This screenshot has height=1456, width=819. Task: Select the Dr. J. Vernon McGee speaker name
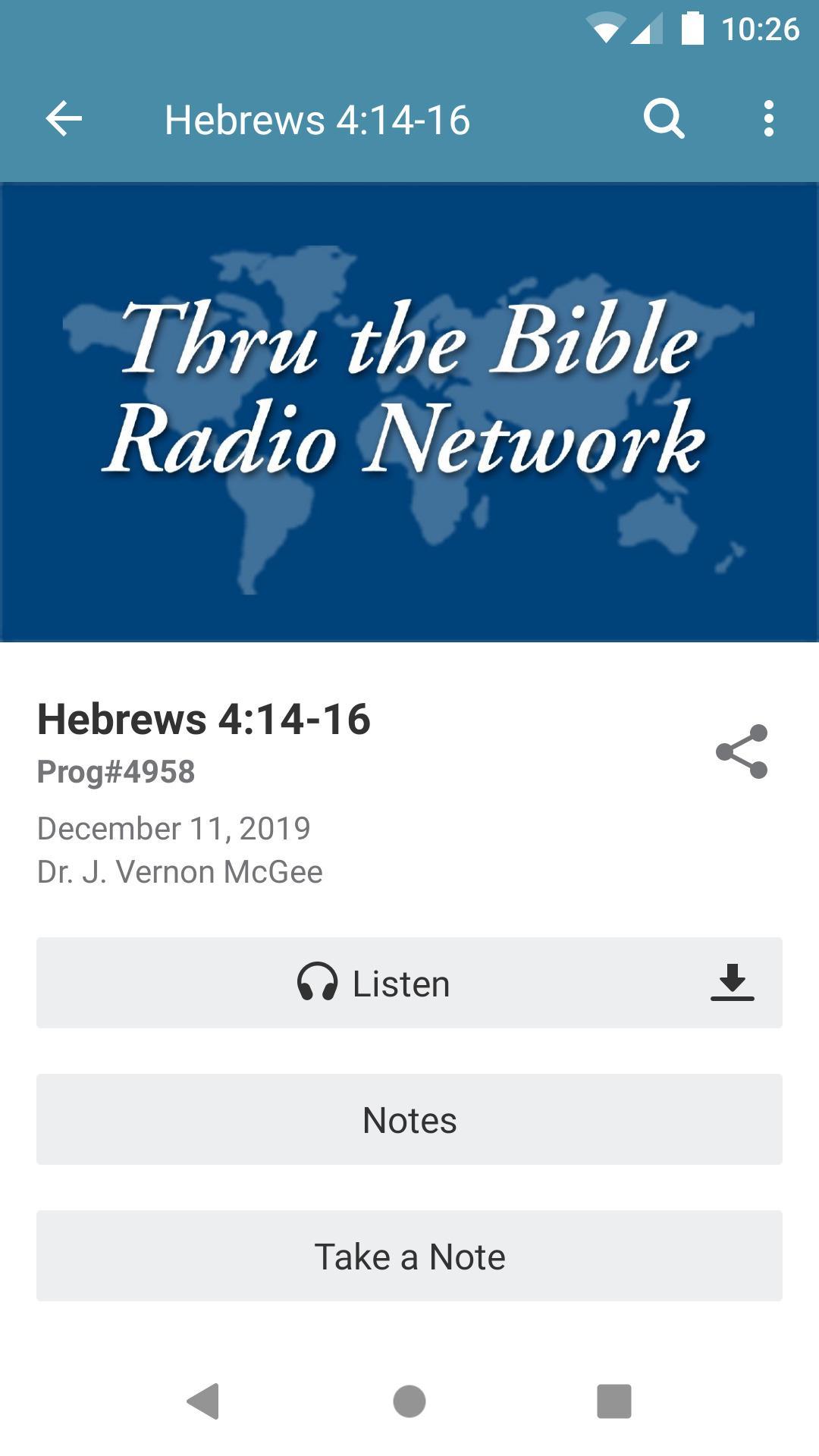[x=180, y=871]
